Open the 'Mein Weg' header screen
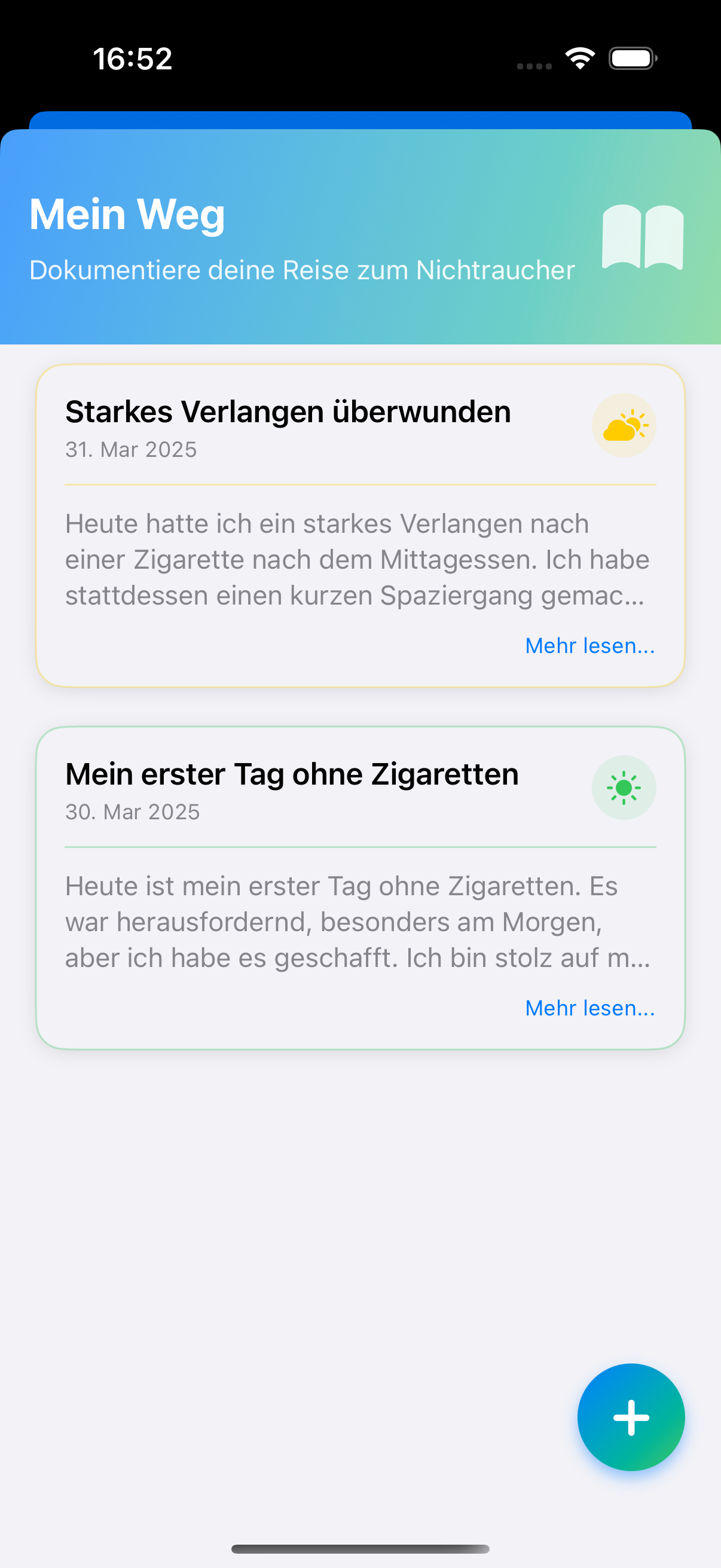The height and width of the screenshot is (1568, 721). (127, 213)
